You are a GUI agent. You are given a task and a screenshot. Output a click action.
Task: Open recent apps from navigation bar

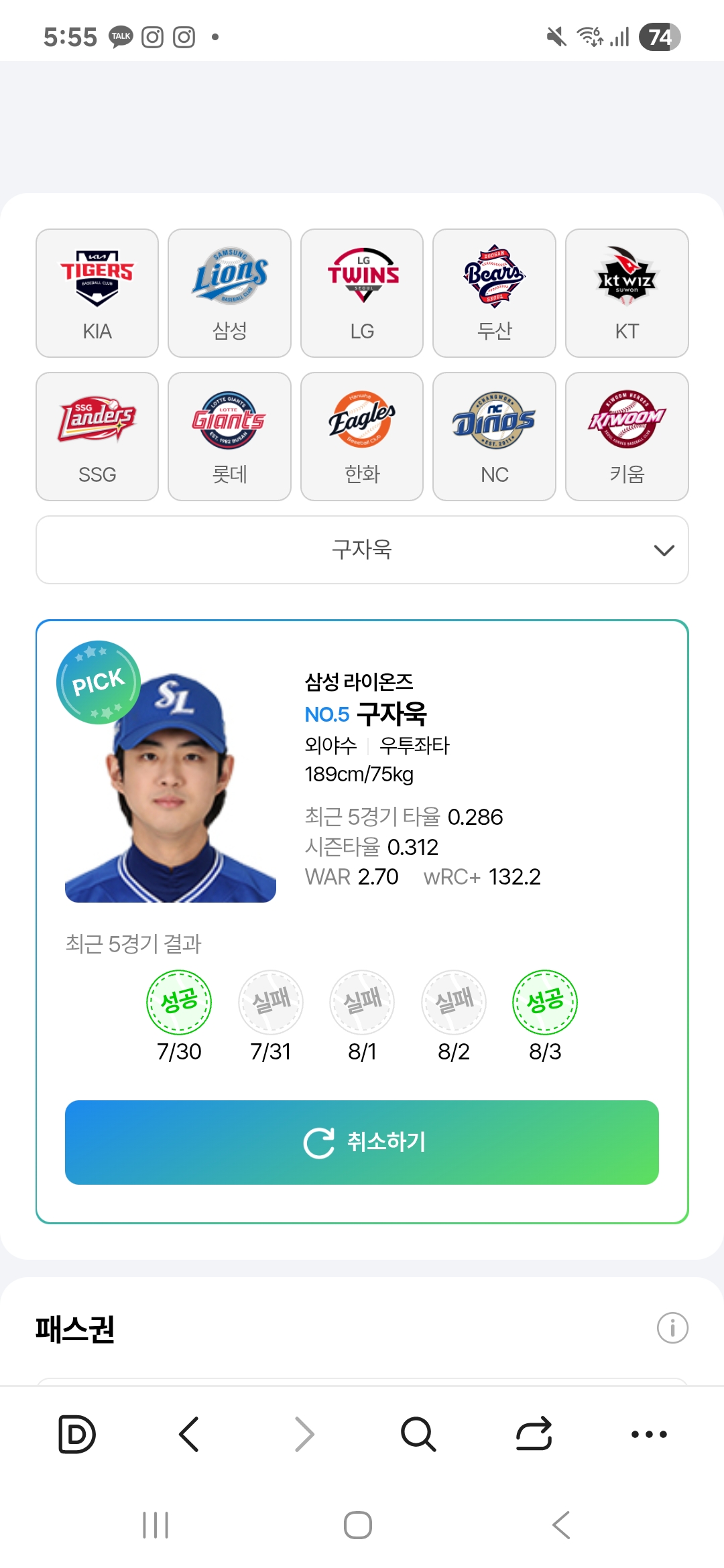(156, 1525)
